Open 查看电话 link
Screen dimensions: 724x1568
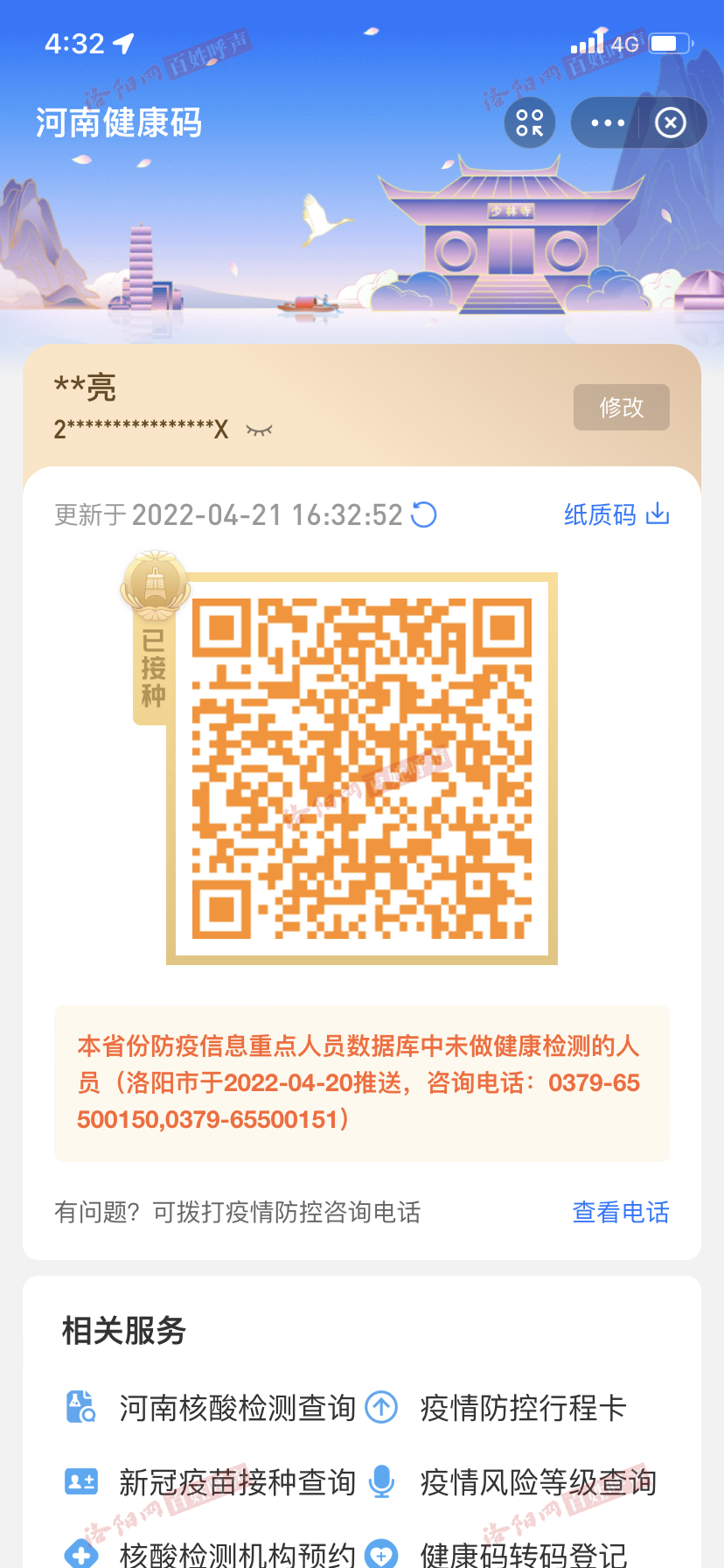click(x=621, y=1212)
